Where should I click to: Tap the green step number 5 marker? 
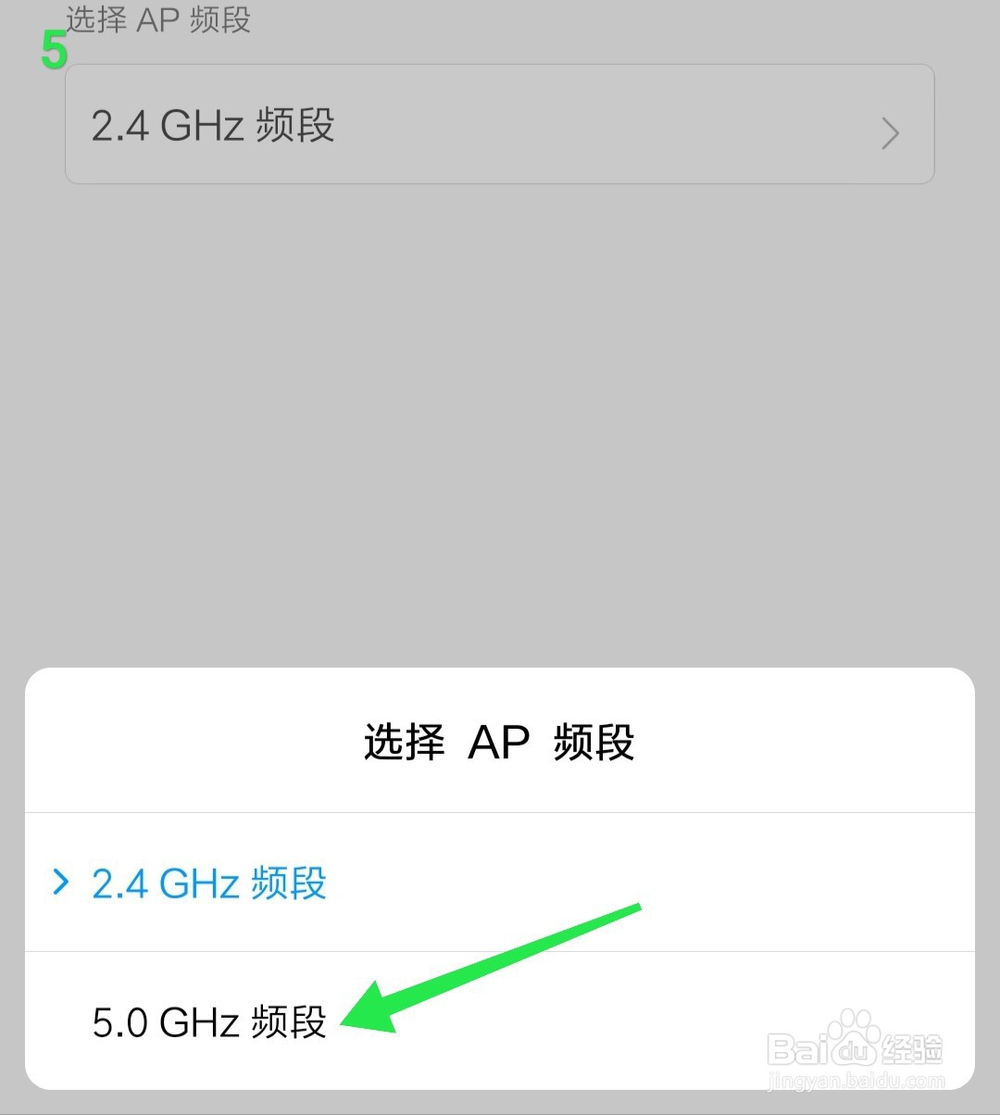pyautogui.click(x=52, y=50)
